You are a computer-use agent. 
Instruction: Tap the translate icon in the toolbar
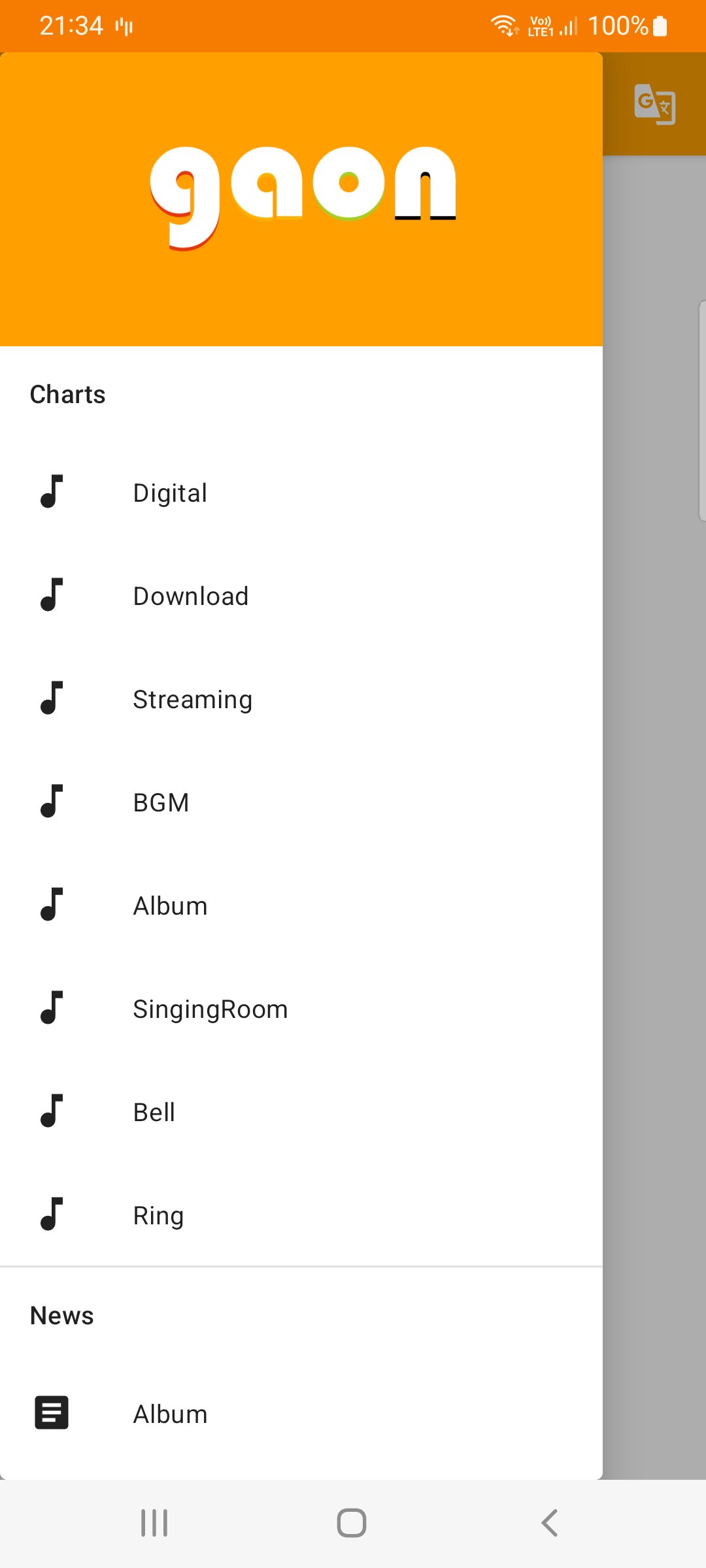point(654,104)
